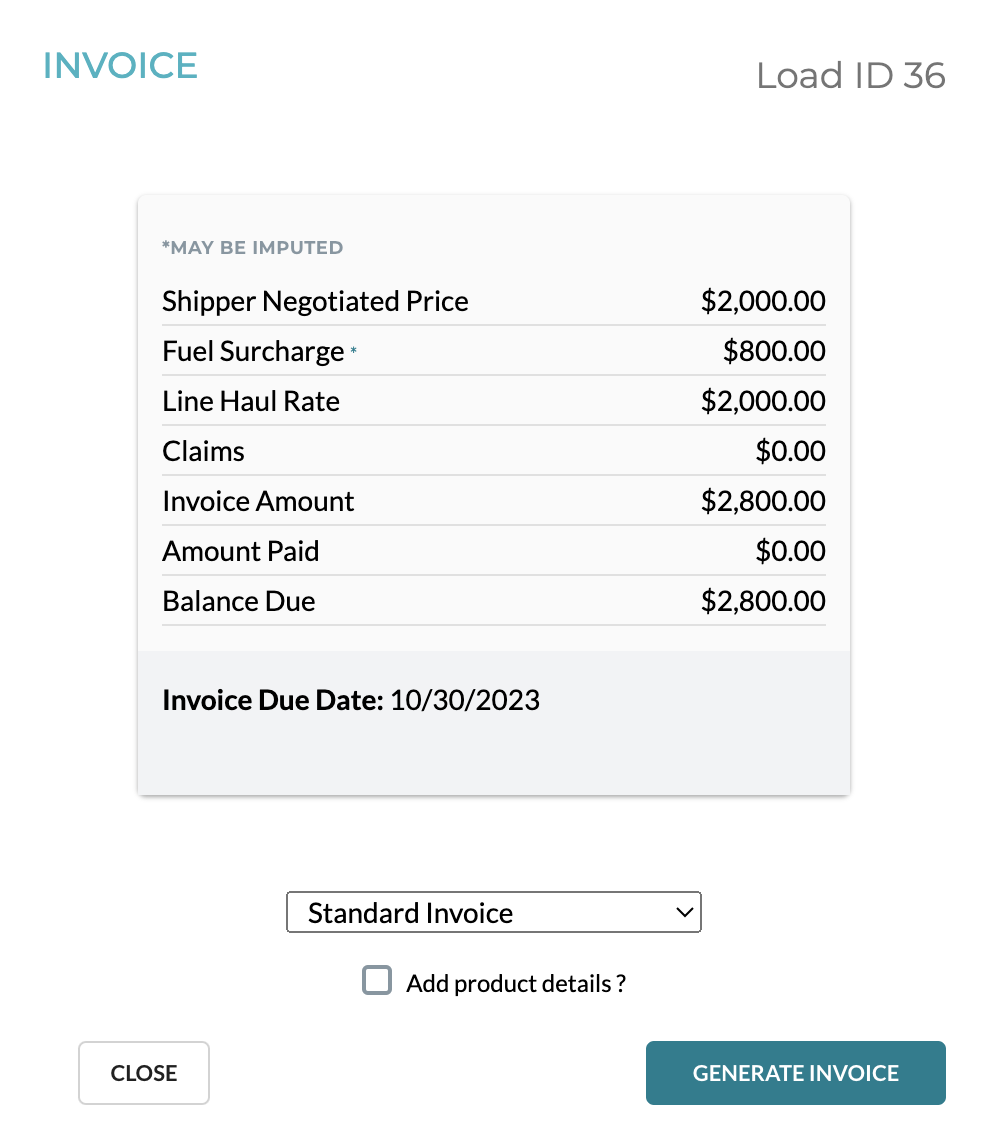The image size is (988, 1148).
Task: Select the Line Haul Rate value
Action: [763, 401]
